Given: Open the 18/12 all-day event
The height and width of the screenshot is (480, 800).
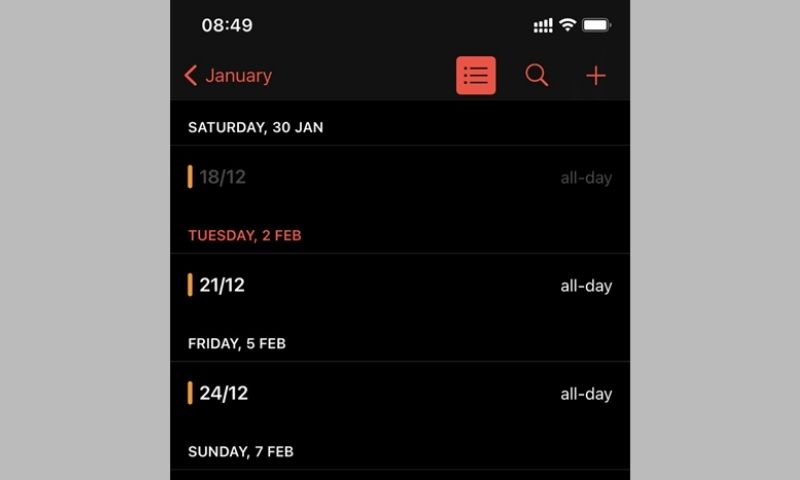Looking at the screenshot, I should (x=400, y=178).
